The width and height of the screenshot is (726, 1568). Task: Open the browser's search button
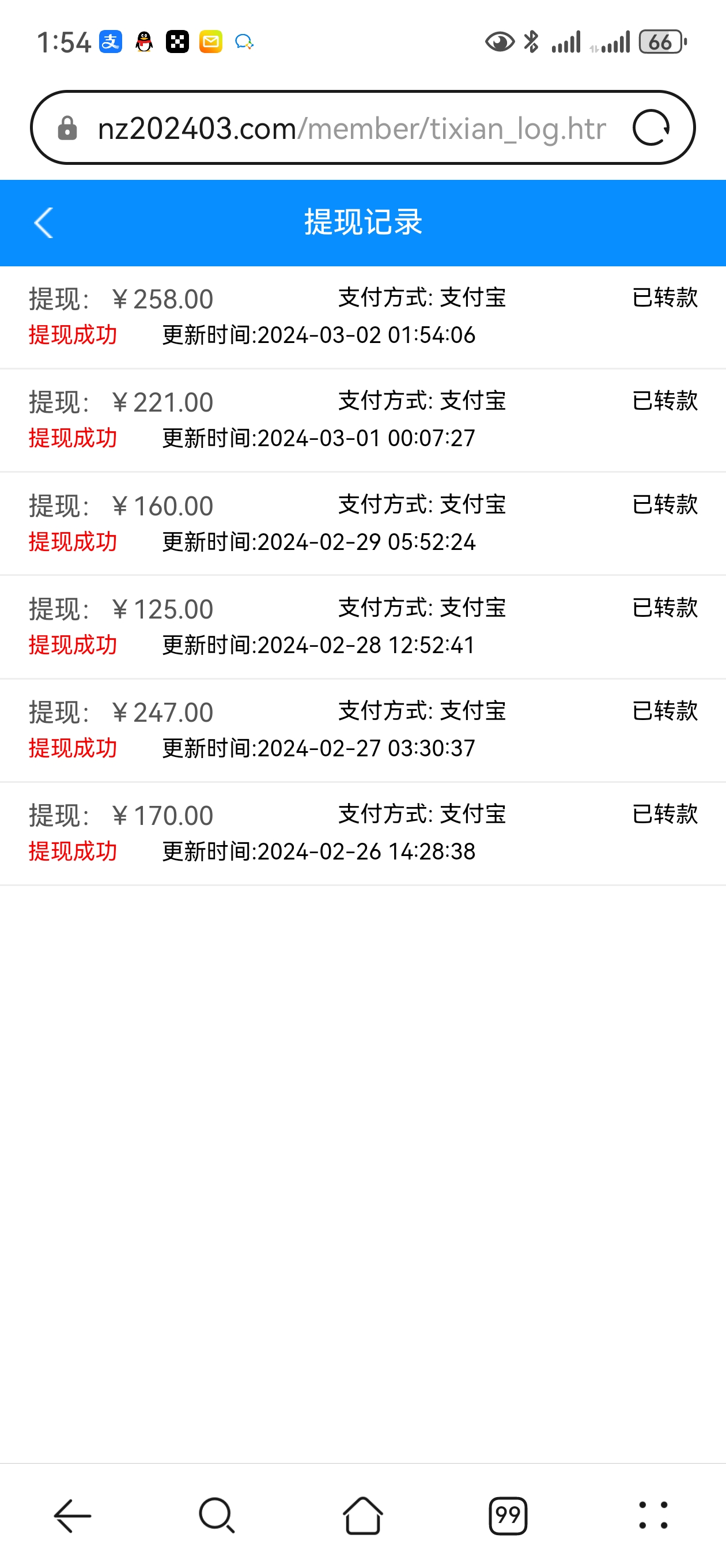click(217, 1516)
